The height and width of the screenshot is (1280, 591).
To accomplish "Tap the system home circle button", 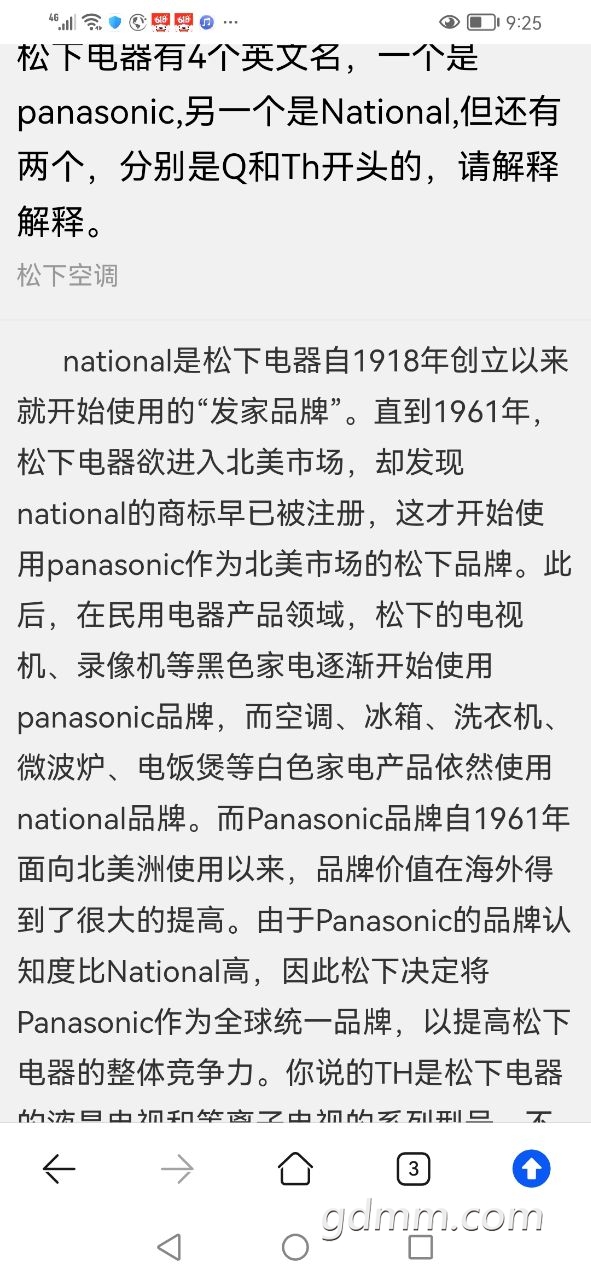I will click(295, 1246).
